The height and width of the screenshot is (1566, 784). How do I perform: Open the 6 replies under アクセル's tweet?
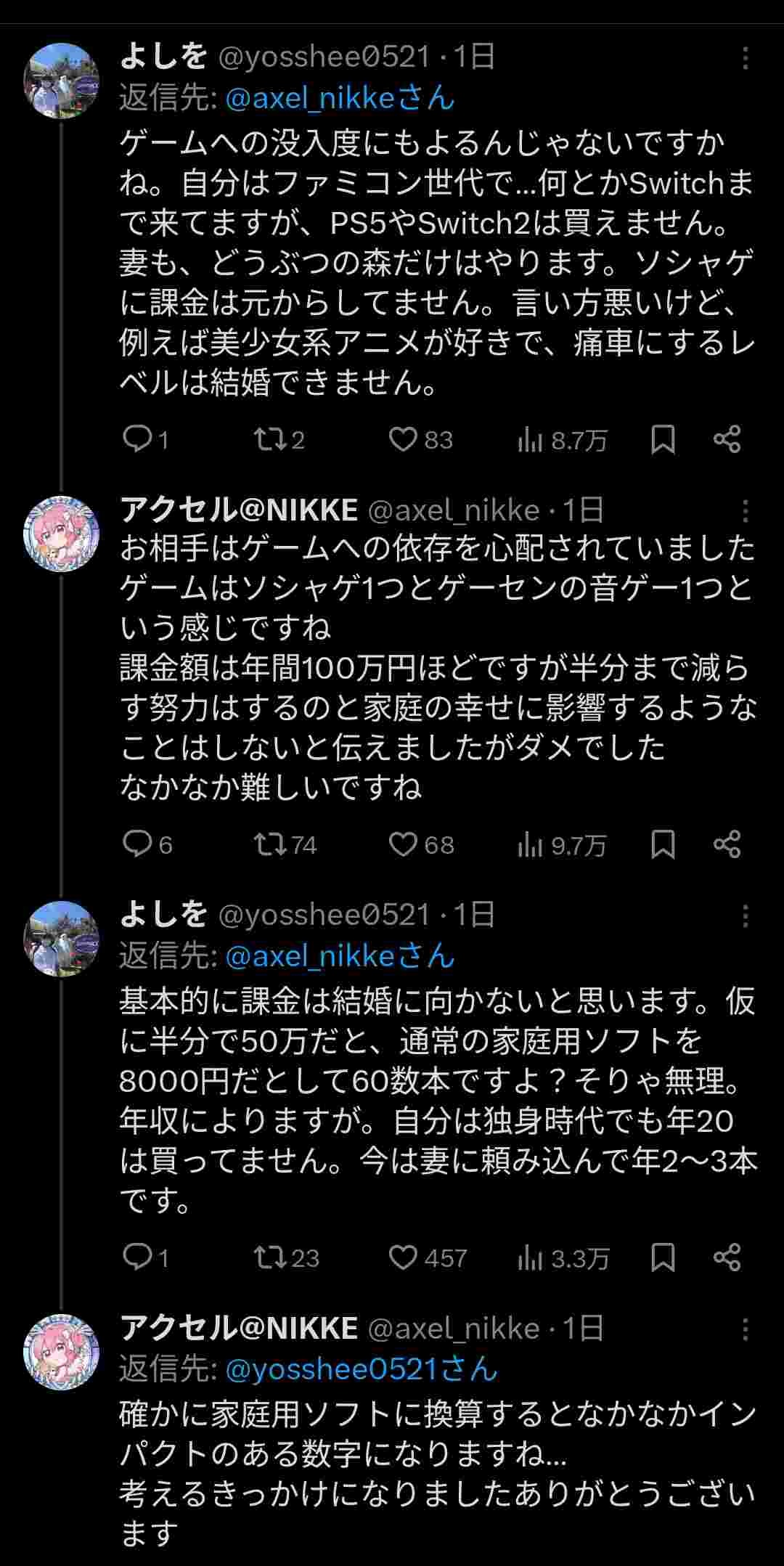(136, 844)
